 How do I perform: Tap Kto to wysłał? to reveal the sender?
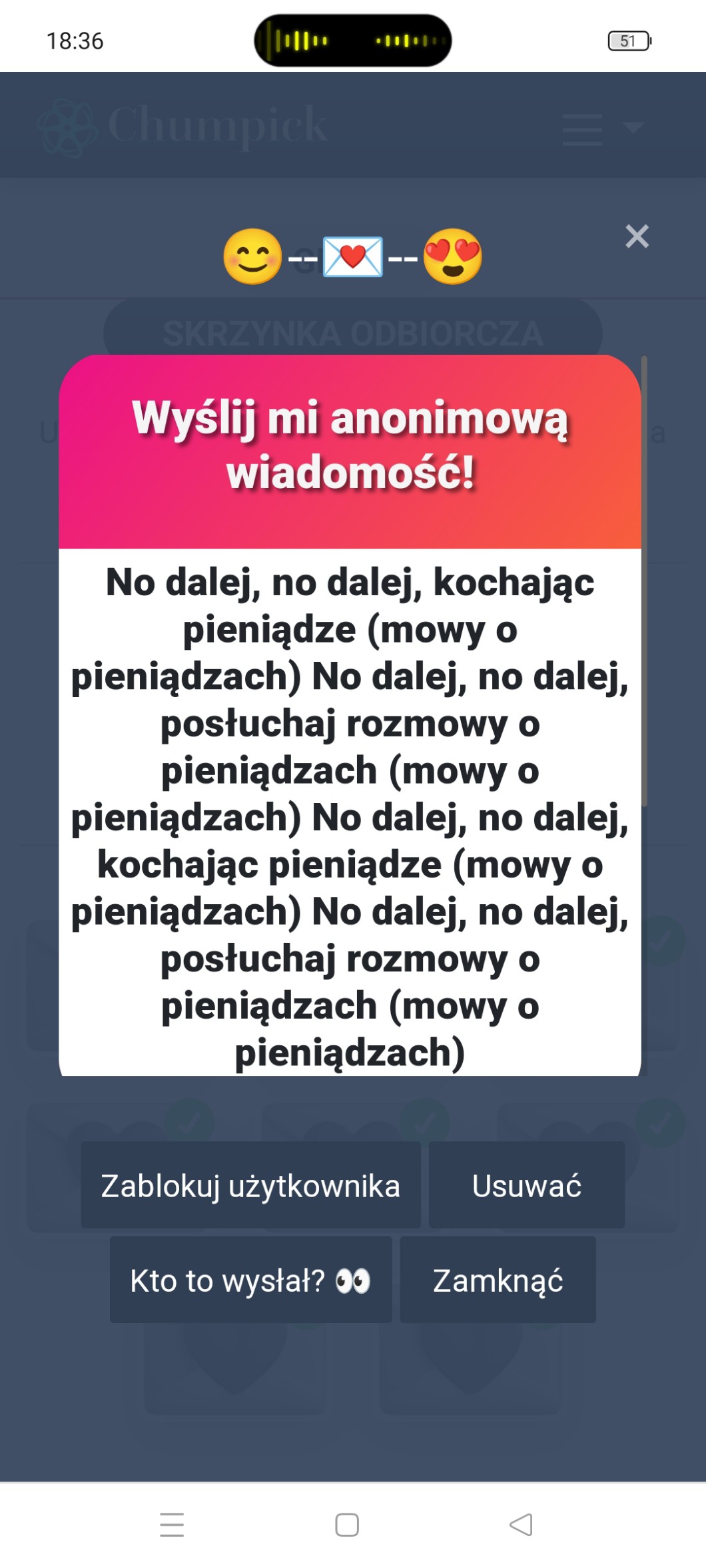pos(250,1280)
